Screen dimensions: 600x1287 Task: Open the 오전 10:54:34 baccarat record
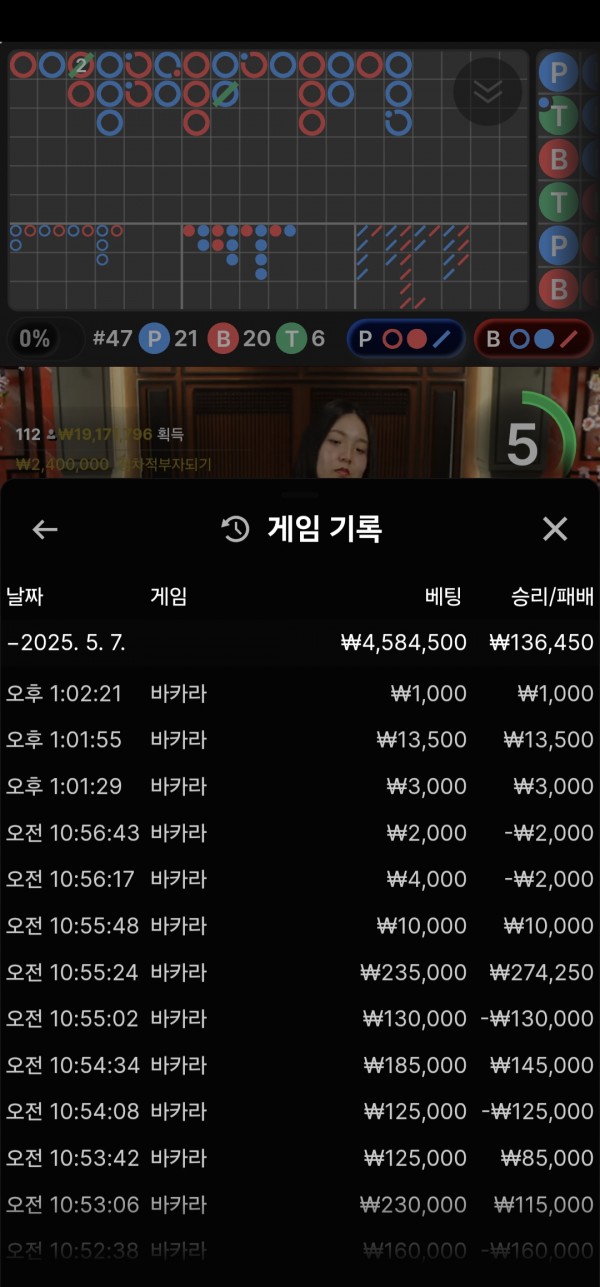point(300,1065)
